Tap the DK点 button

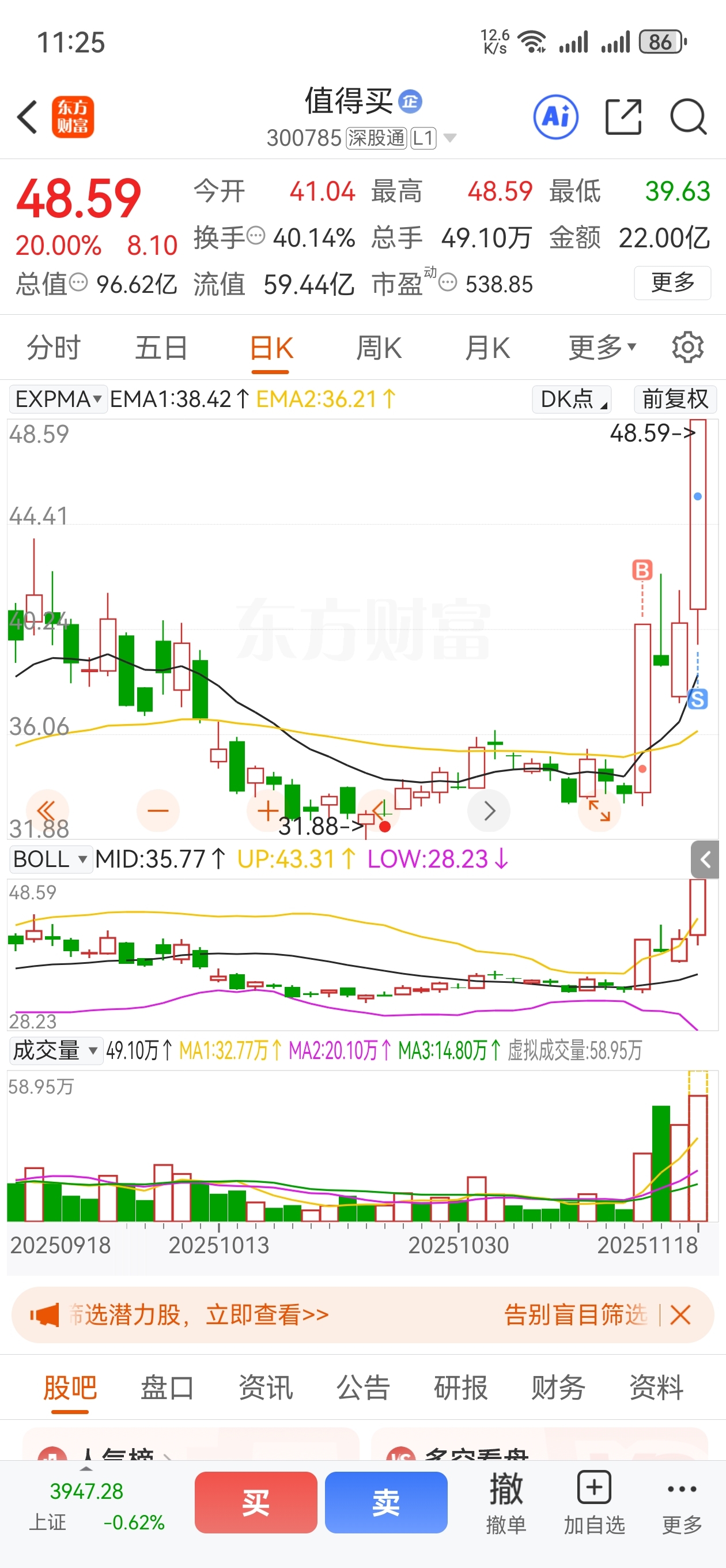(572, 399)
